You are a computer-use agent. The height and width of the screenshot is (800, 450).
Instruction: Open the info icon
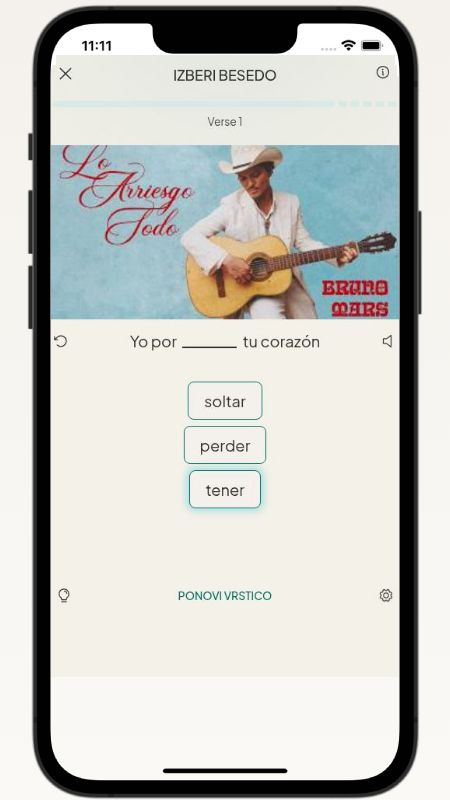[x=383, y=72]
